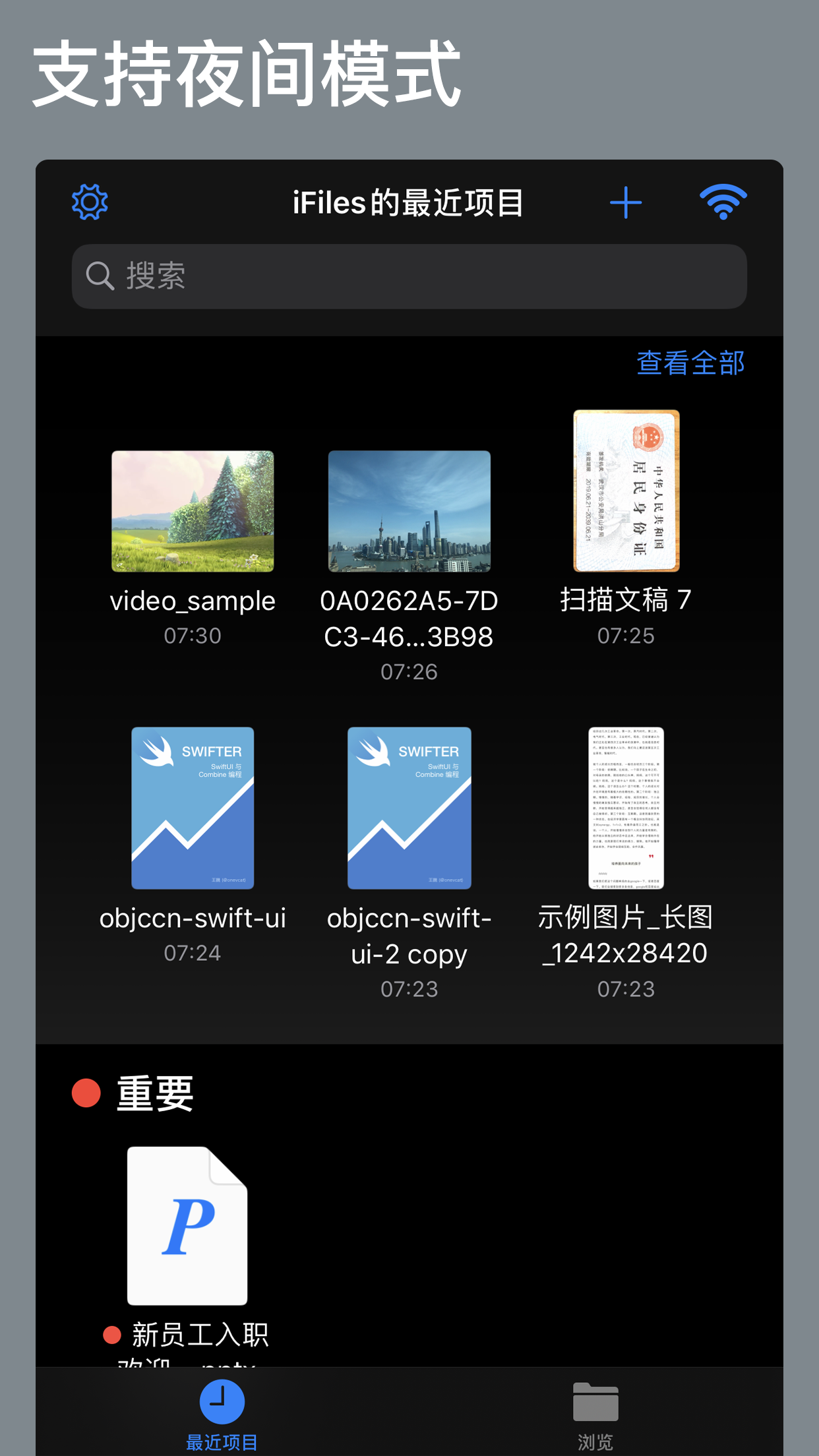
Task: Open the Shanghai skyline photo 0A0262A5
Action: pos(409,511)
